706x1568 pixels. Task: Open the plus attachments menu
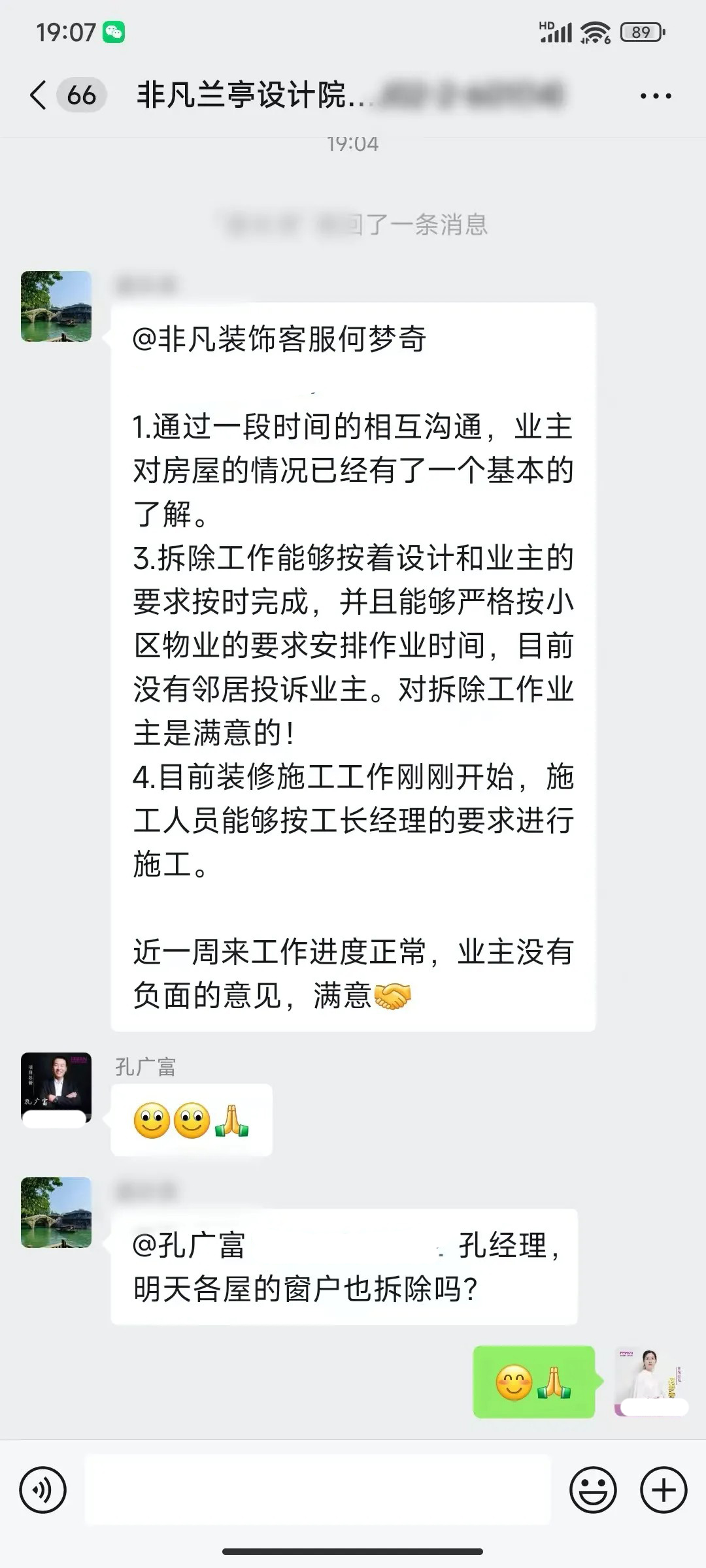point(664,1490)
